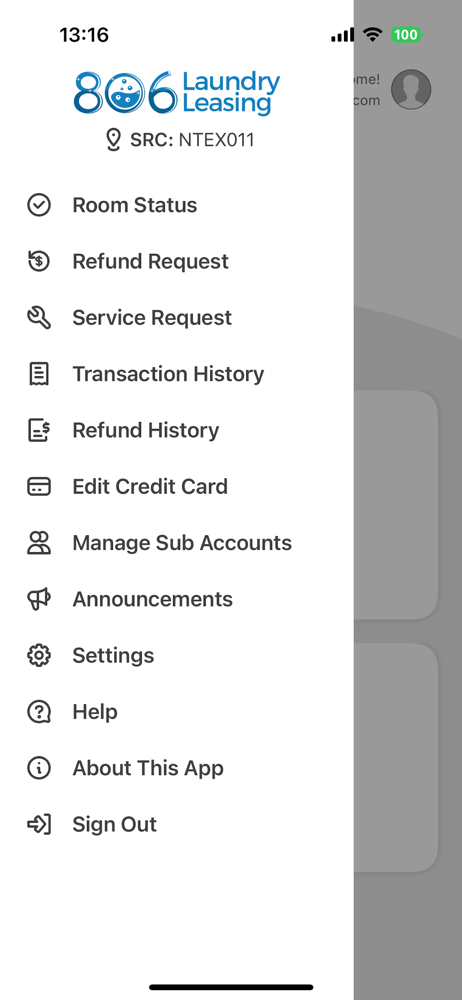Image resolution: width=462 pixels, height=1000 pixels.
Task: Go to Refund Request
Action: pos(177,261)
